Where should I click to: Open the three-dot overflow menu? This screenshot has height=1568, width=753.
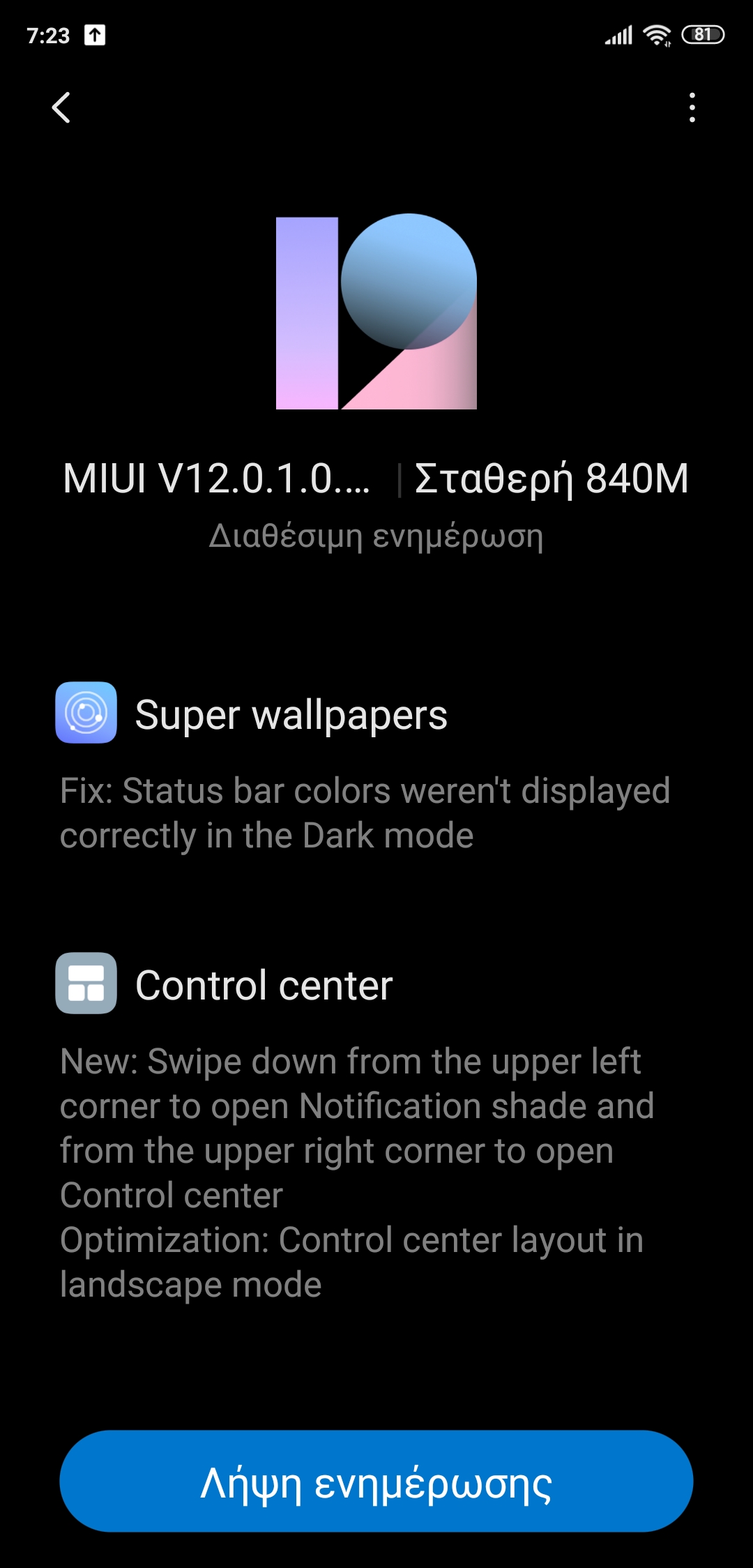click(692, 107)
